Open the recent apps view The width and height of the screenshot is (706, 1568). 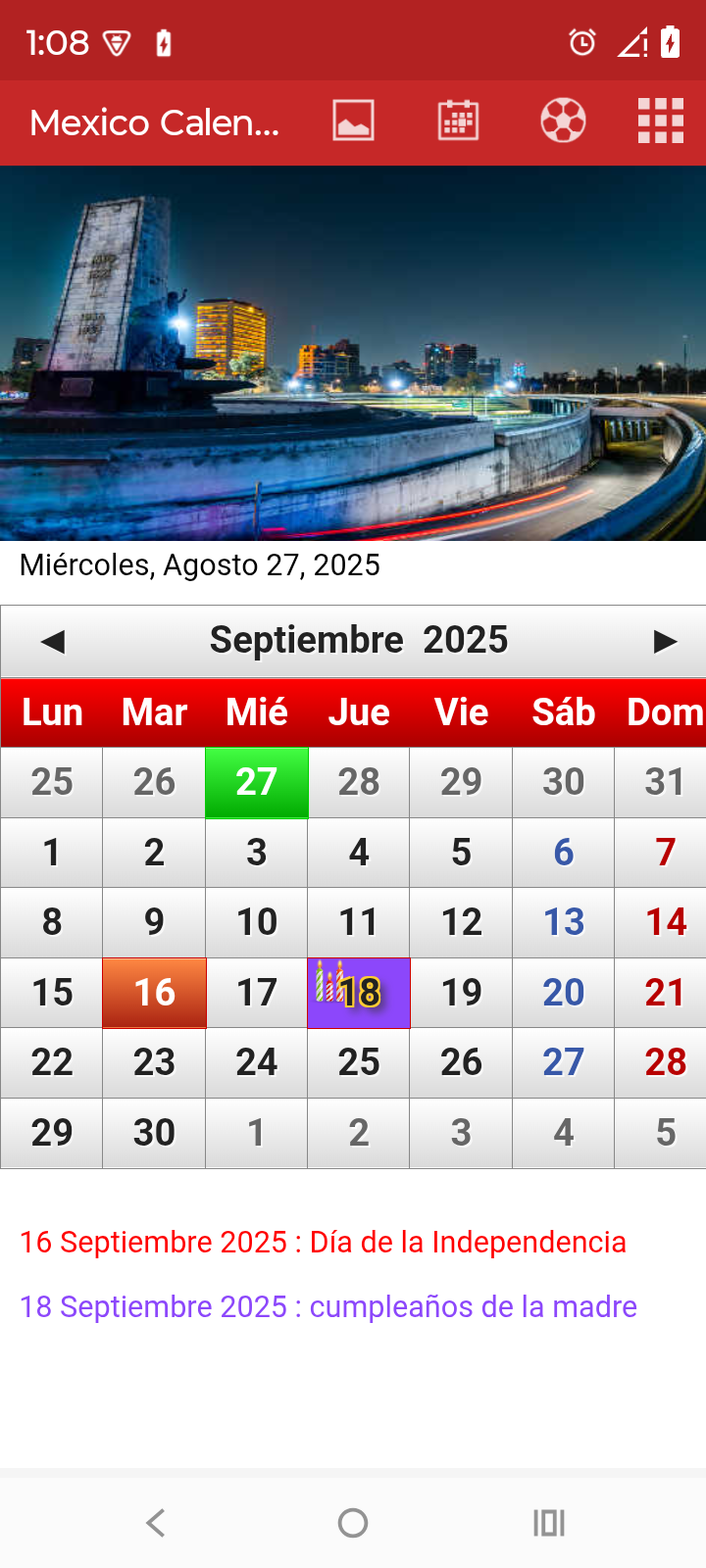(549, 1523)
